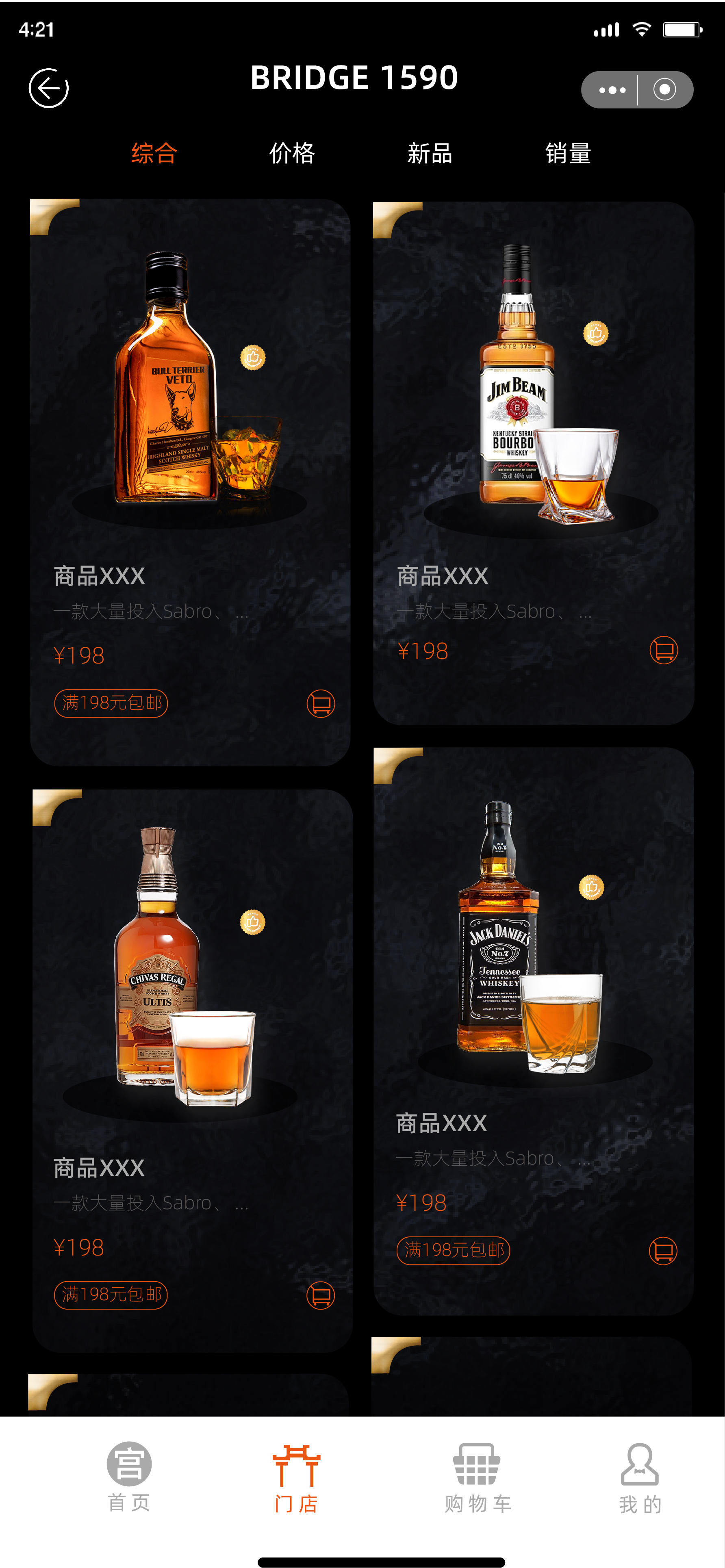Sort products by 销量
The width and height of the screenshot is (725, 1568).
(568, 154)
